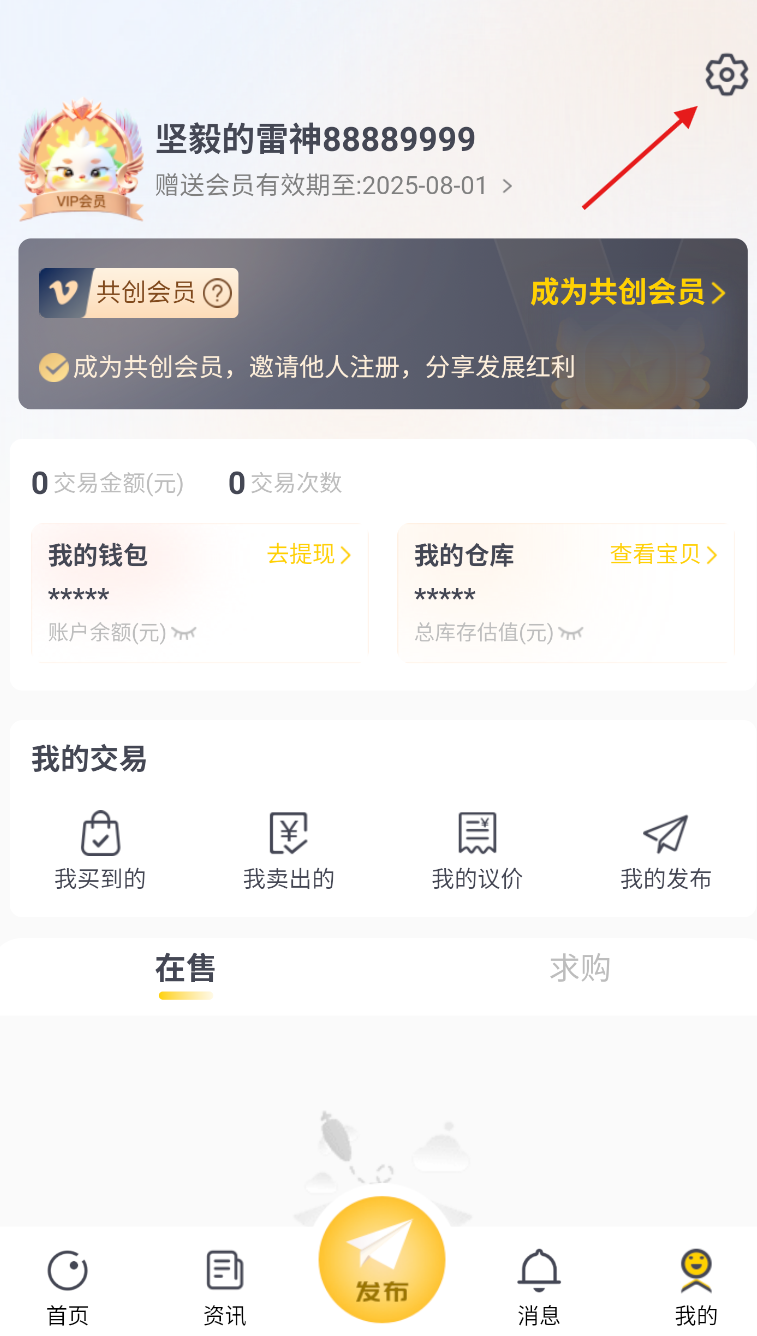The image size is (757, 1336).
Task: Open the settings gear icon
Action: coord(726,75)
